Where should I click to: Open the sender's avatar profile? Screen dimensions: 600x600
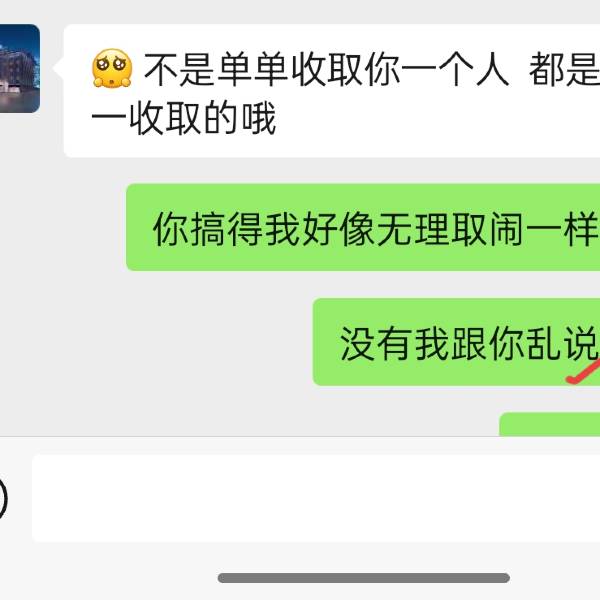[20, 68]
